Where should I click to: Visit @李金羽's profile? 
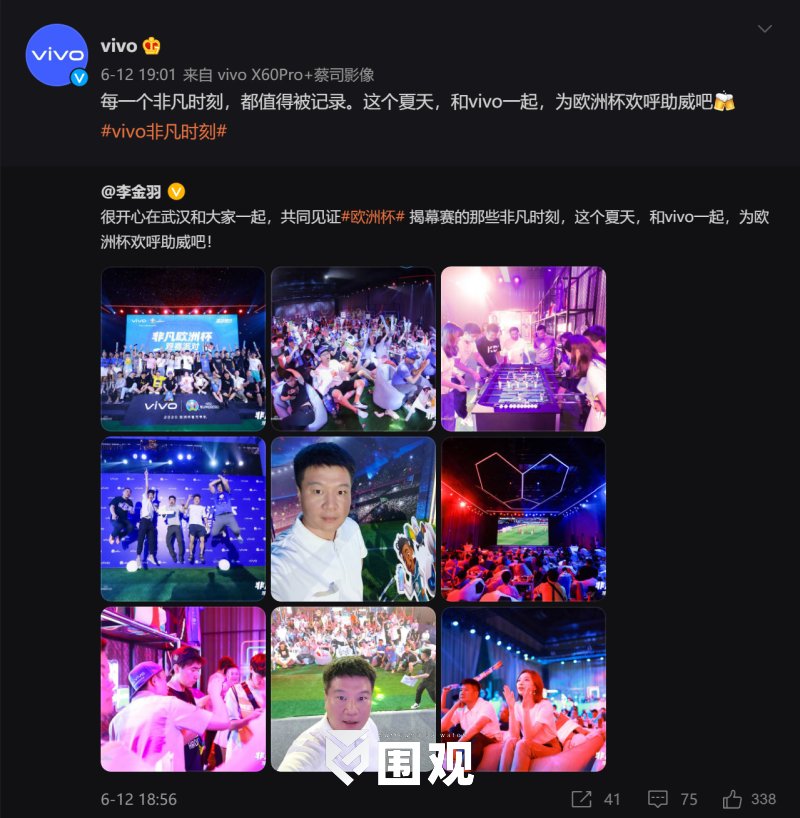point(131,191)
